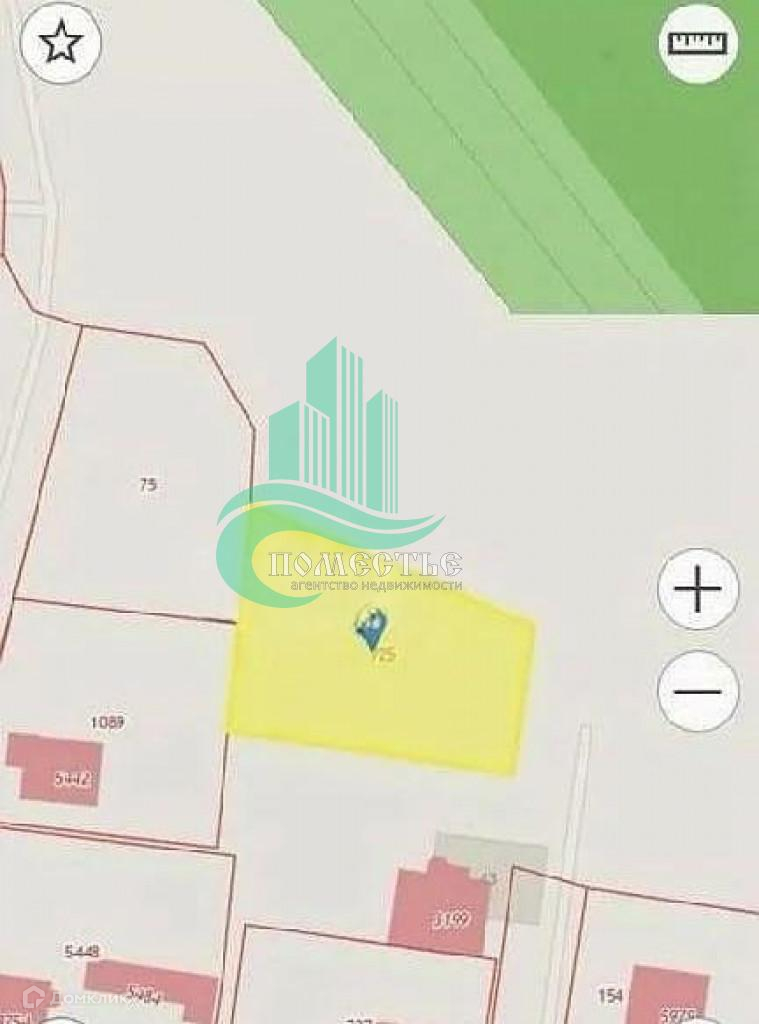Open the ruler measuring tool
Viewport: 759px width, 1024px height.
[698, 42]
